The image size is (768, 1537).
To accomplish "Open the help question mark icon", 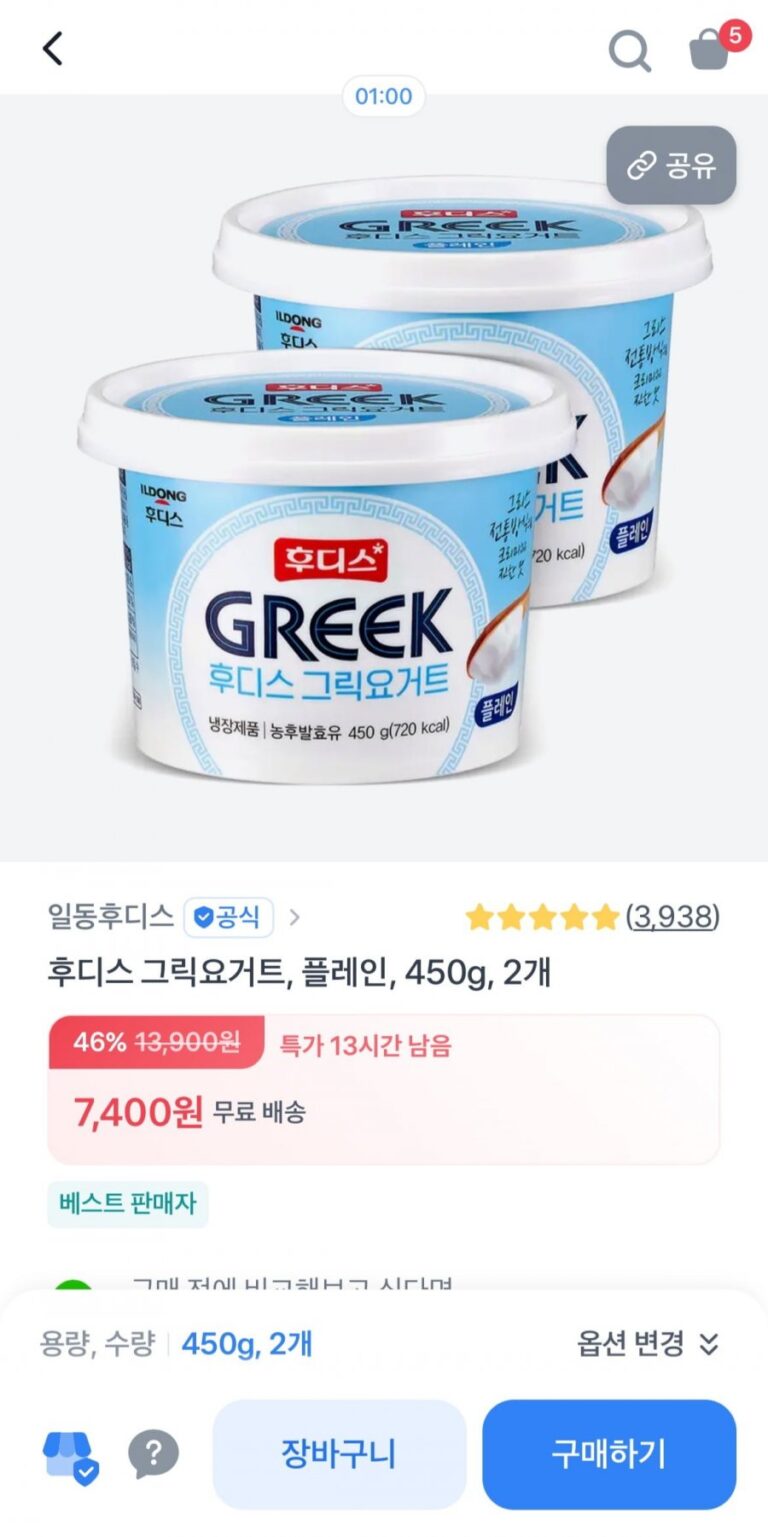I will [153, 1454].
